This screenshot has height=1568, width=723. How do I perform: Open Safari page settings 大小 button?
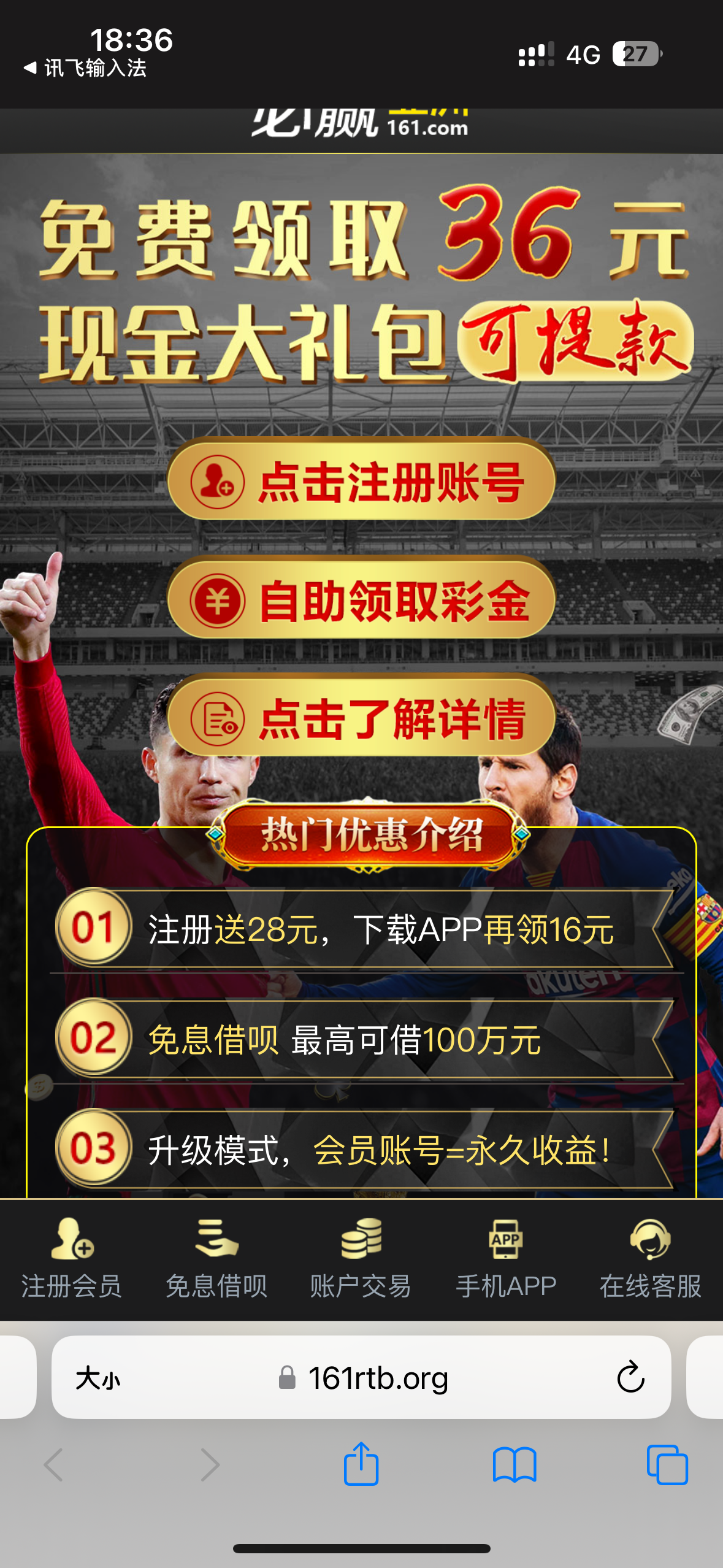98,1378
